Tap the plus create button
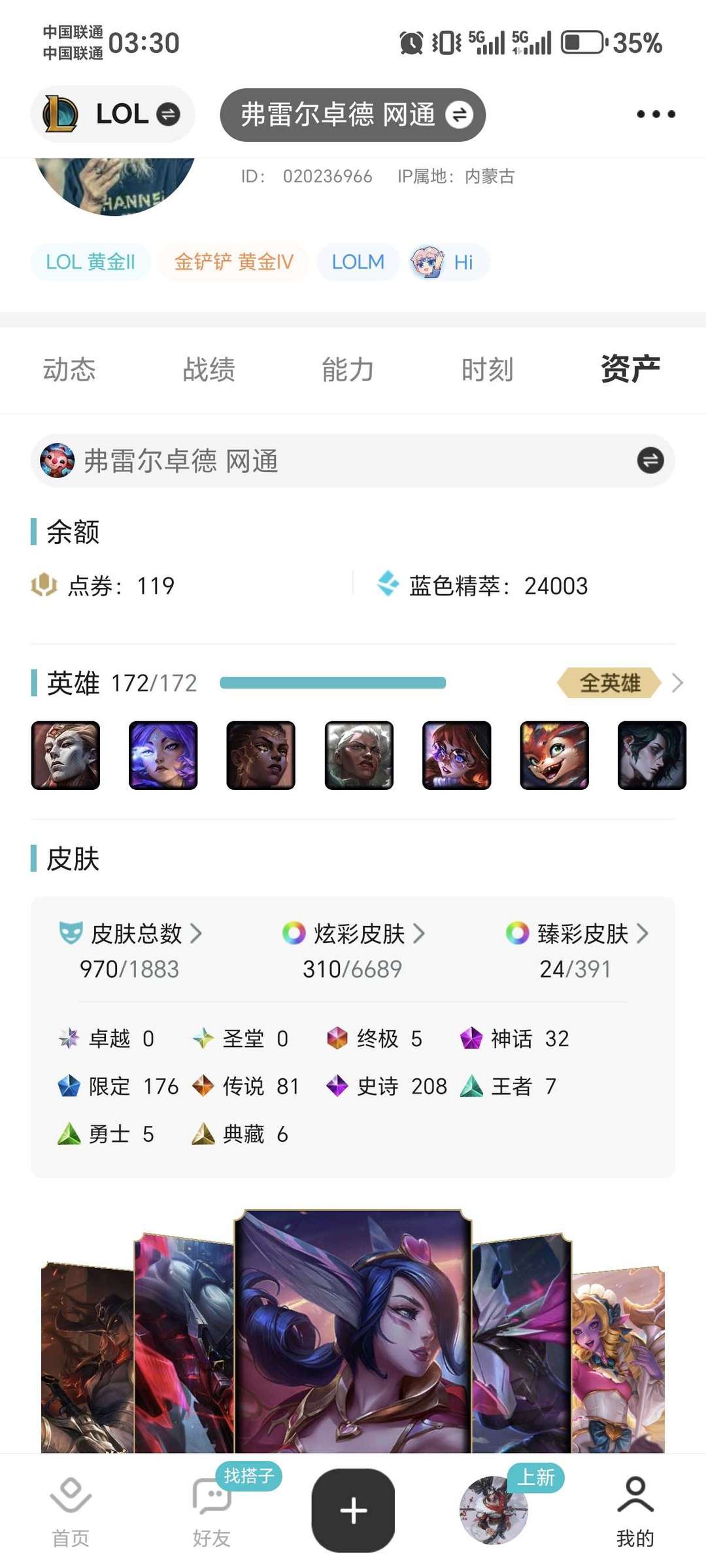This screenshot has height=1568, width=706. pos(353,1510)
